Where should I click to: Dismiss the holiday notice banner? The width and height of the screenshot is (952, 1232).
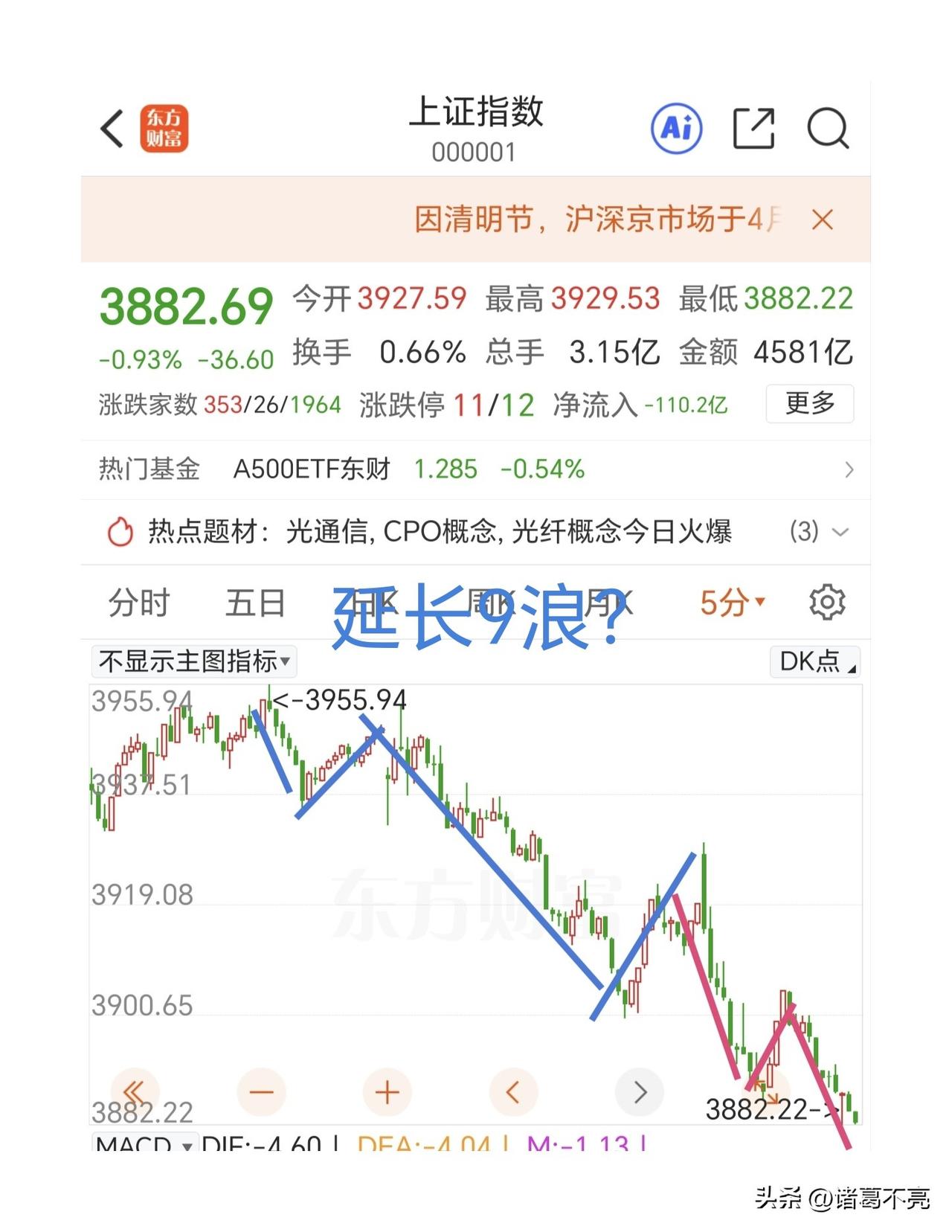tap(823, 221)
